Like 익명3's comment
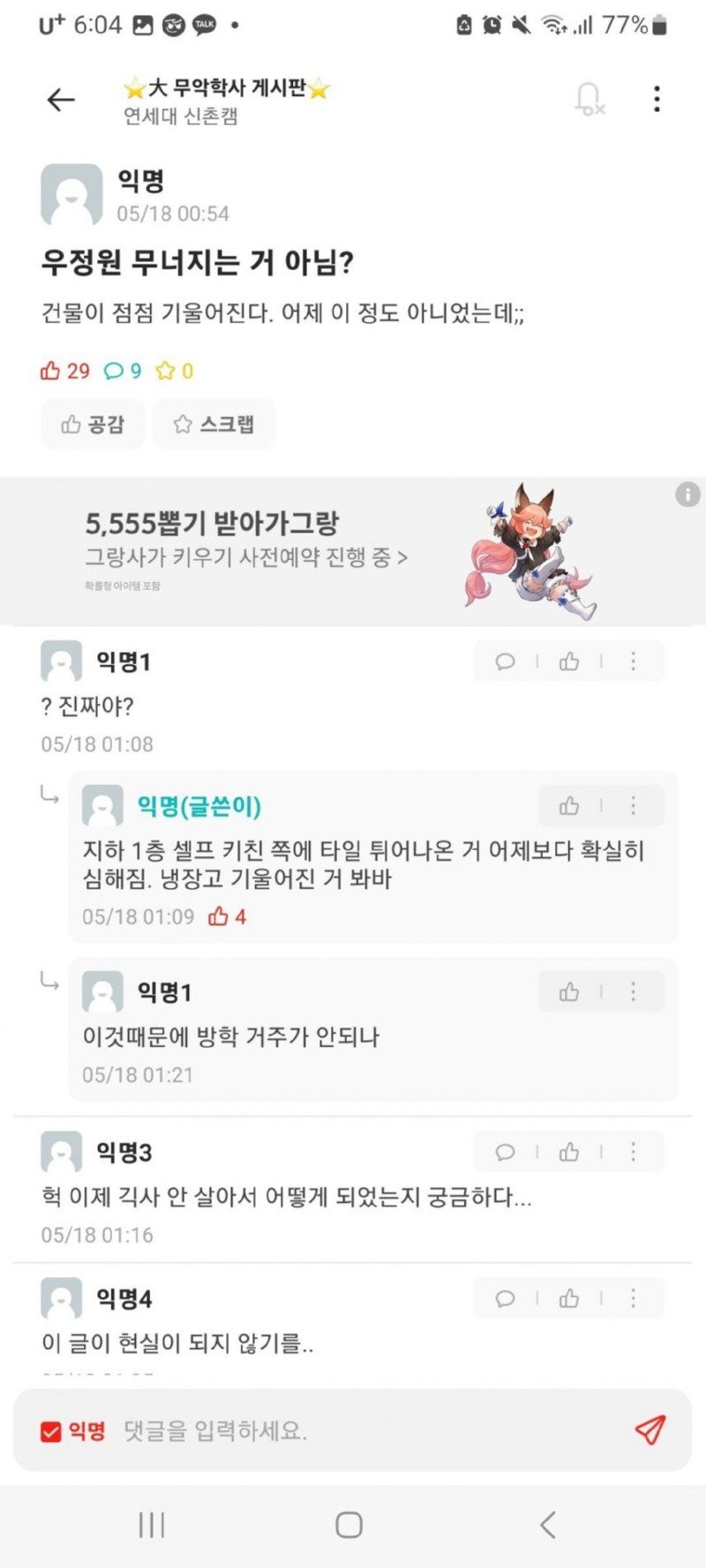The image size is (706, 1568). point(569,1152)
